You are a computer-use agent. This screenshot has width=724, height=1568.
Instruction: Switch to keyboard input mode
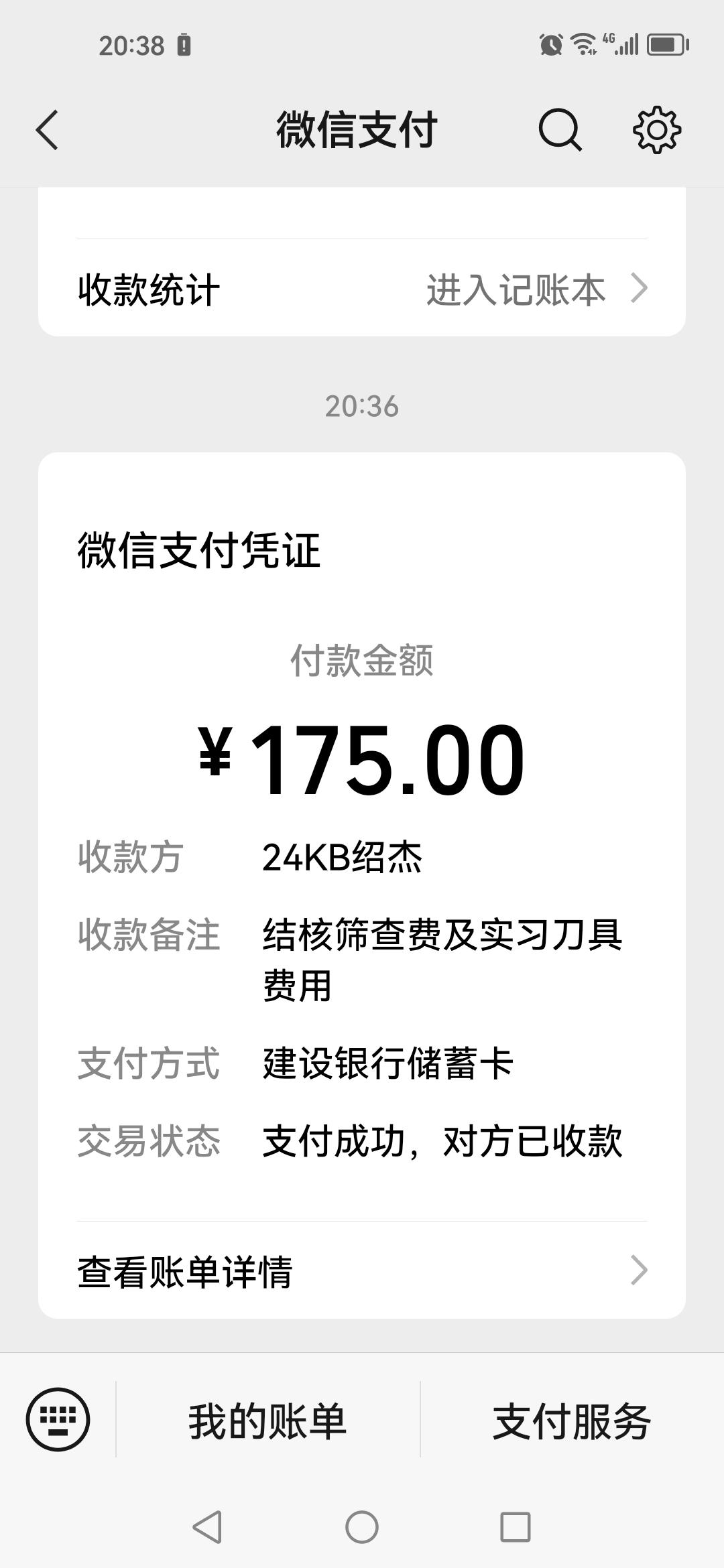[x=58, y=1419]
